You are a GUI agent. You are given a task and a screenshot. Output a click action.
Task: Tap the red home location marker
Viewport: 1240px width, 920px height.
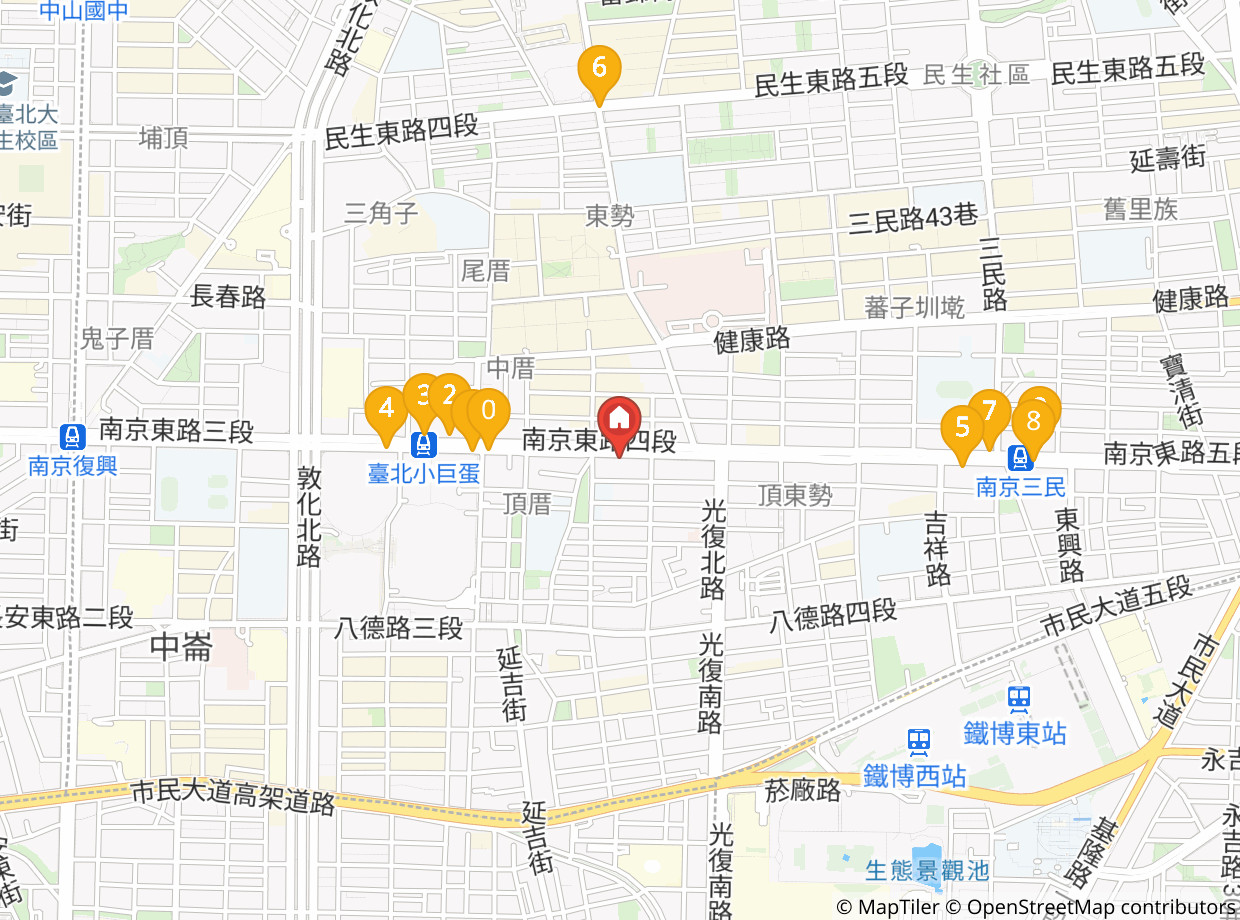619,419
